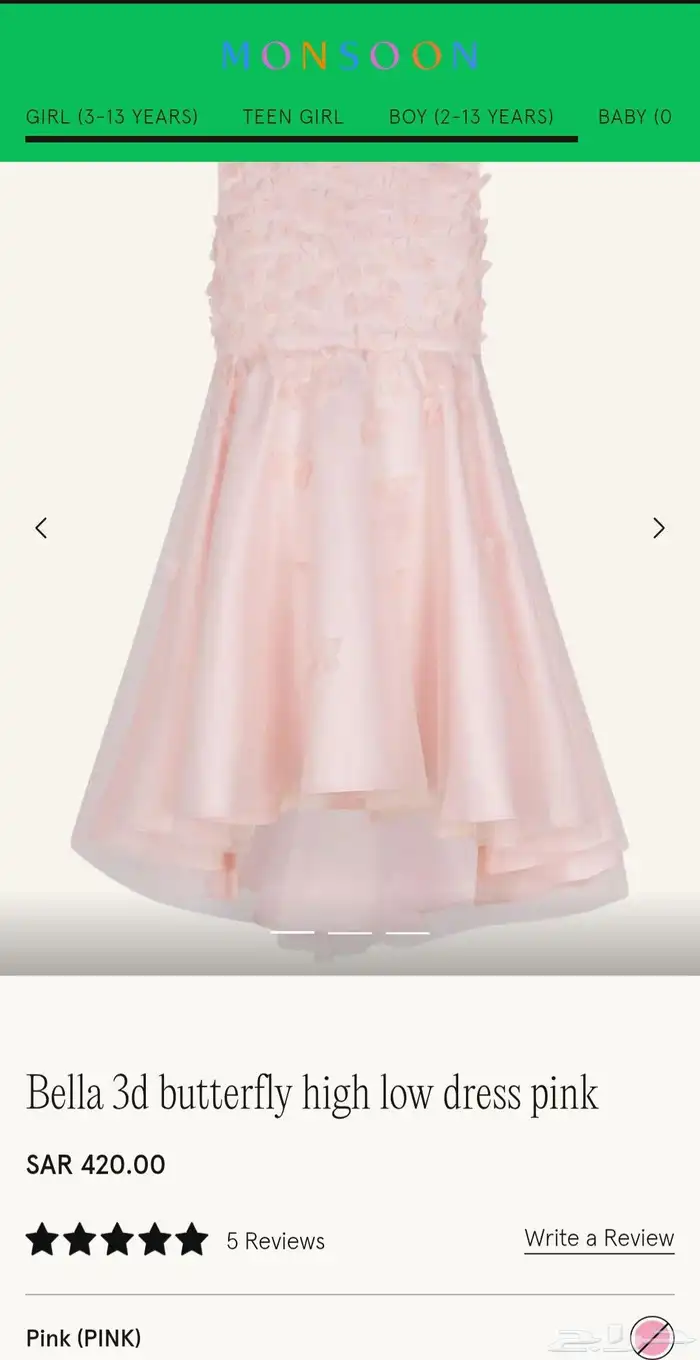Screen dimensions: 700x1360
Task: Switch to the Girl (3-13 Years) tab
Action: pos(112,117)
